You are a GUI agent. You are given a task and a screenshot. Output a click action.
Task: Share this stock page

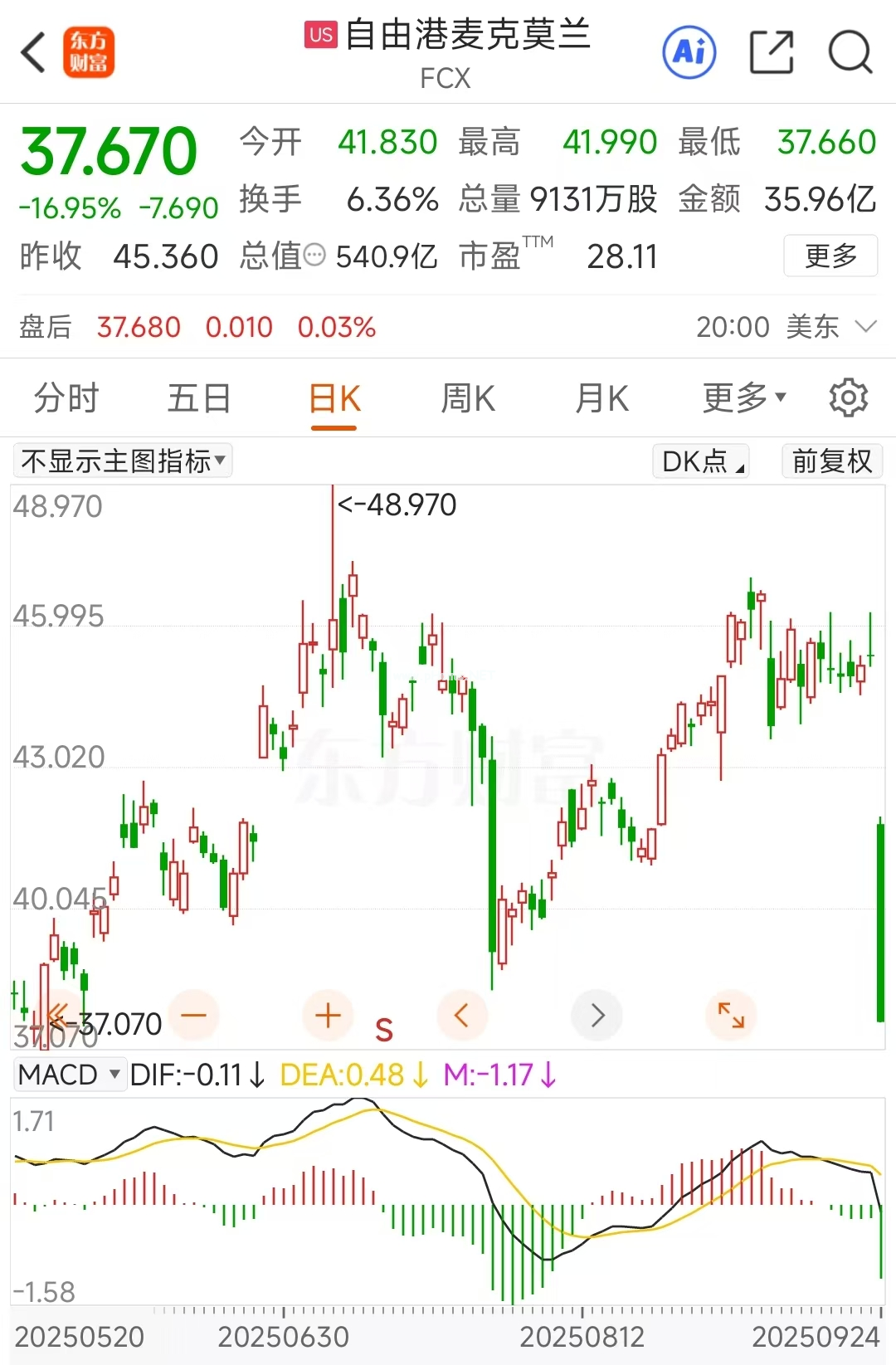pyautogui.click(x=772, y=53)
